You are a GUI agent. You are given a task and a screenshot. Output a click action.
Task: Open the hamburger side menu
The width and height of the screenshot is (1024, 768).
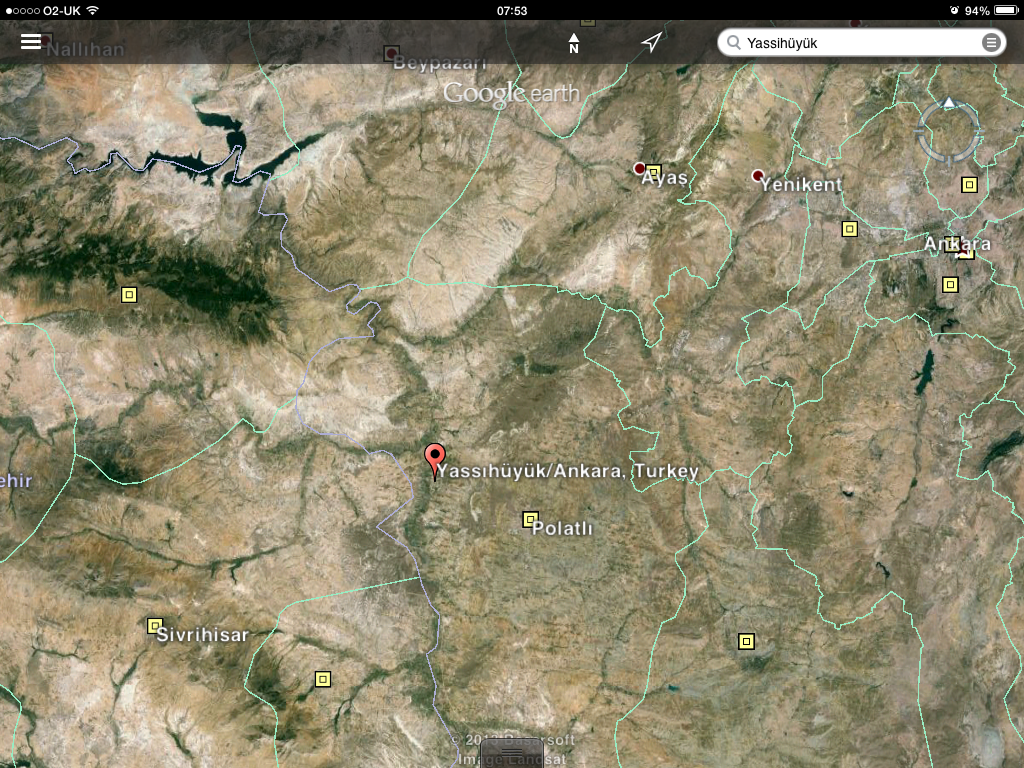31,42
